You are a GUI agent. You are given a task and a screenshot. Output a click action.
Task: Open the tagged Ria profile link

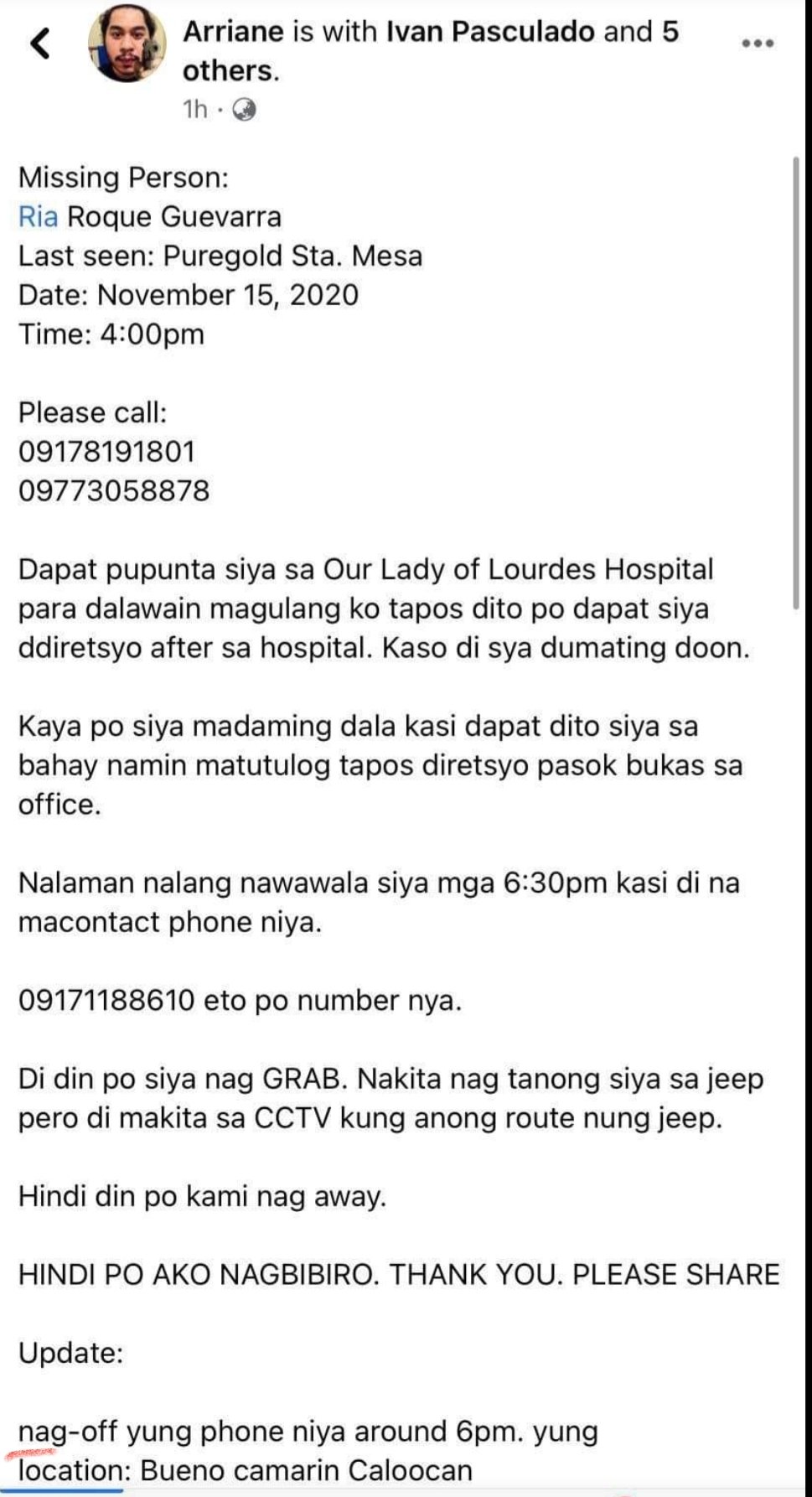(39, 217)
